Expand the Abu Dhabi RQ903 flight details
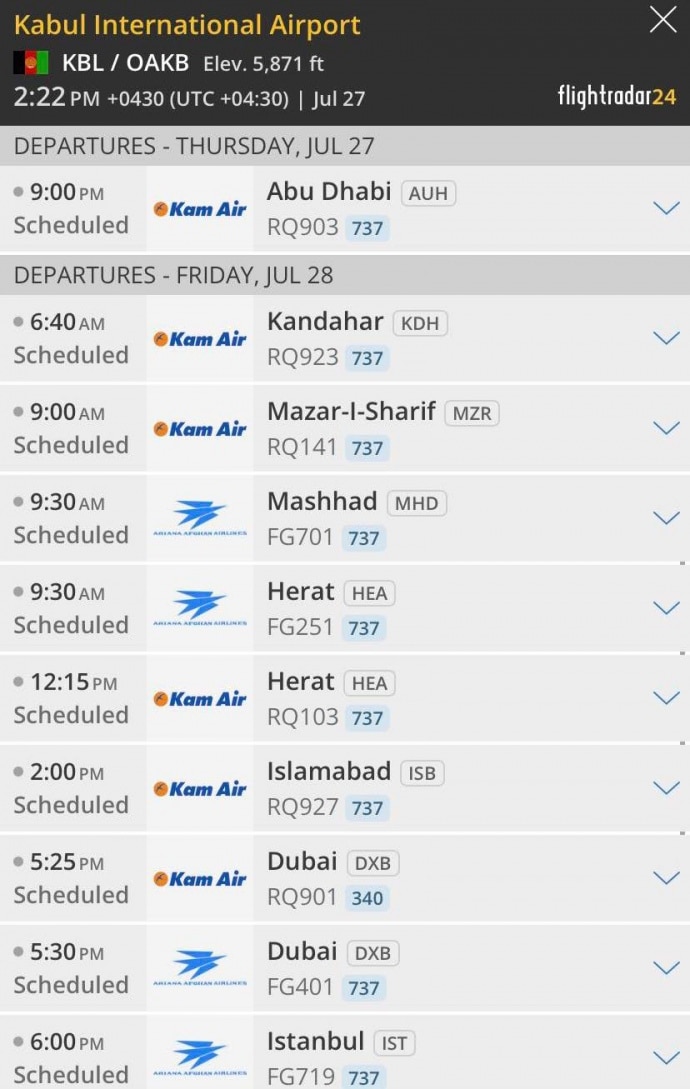 coord(666,208)
